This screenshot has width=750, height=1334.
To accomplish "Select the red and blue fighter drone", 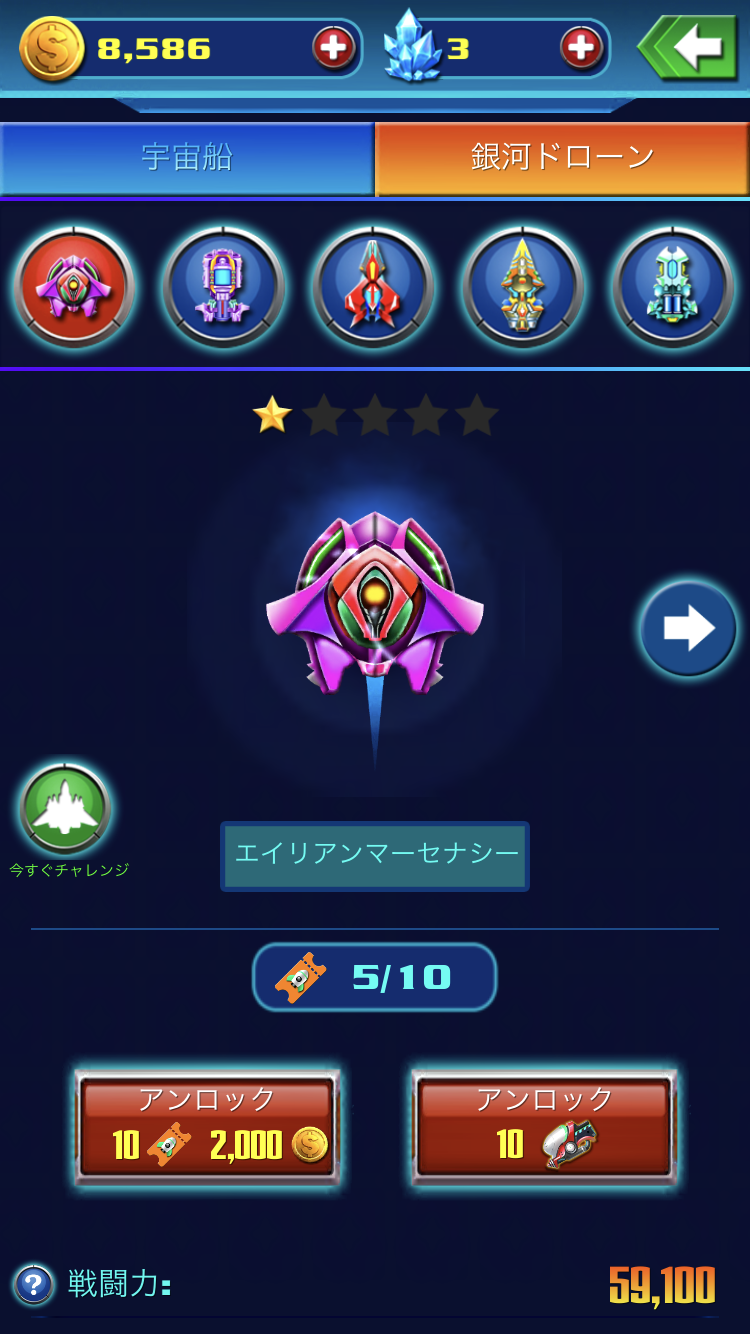I will tap(373, 286).
